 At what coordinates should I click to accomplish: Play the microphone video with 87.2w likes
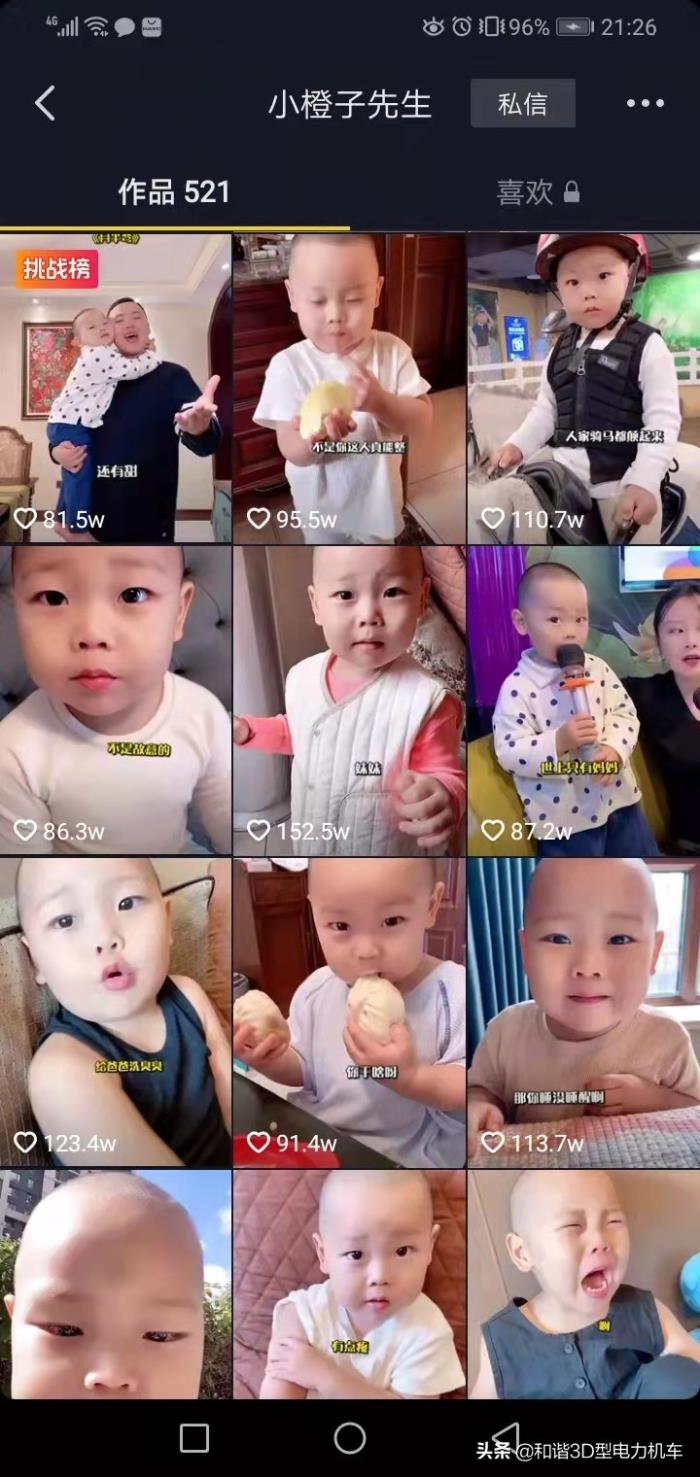[x=583, y=700]
